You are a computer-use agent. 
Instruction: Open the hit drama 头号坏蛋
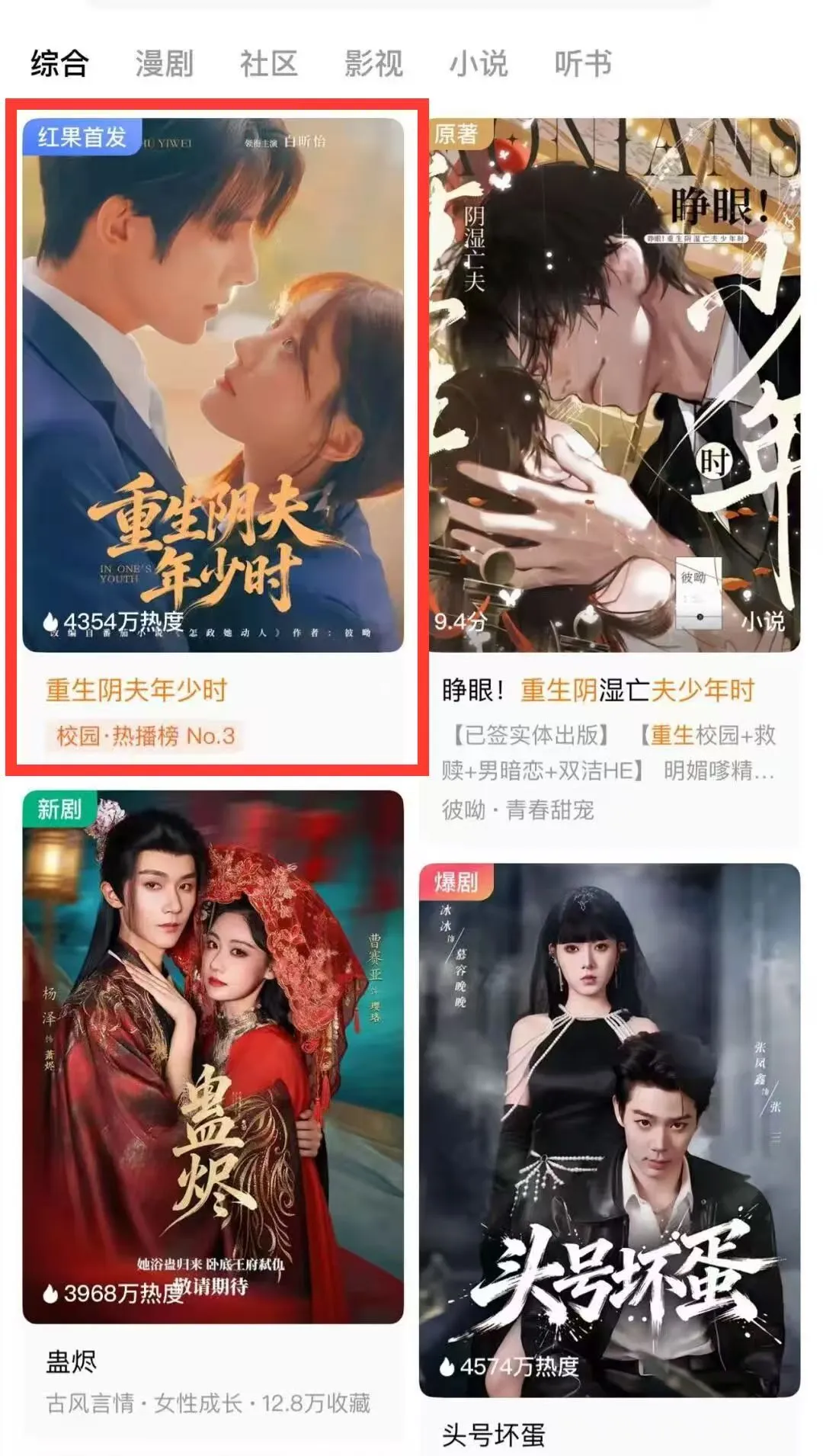(610, 1128)
